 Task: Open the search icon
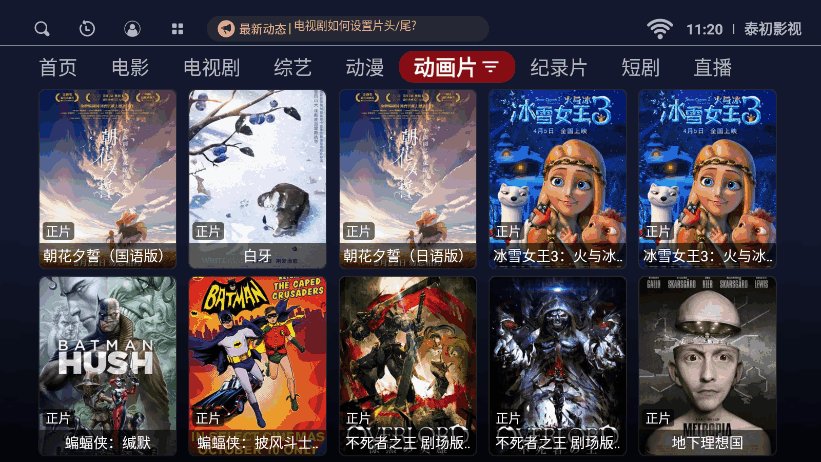(41, 29)
